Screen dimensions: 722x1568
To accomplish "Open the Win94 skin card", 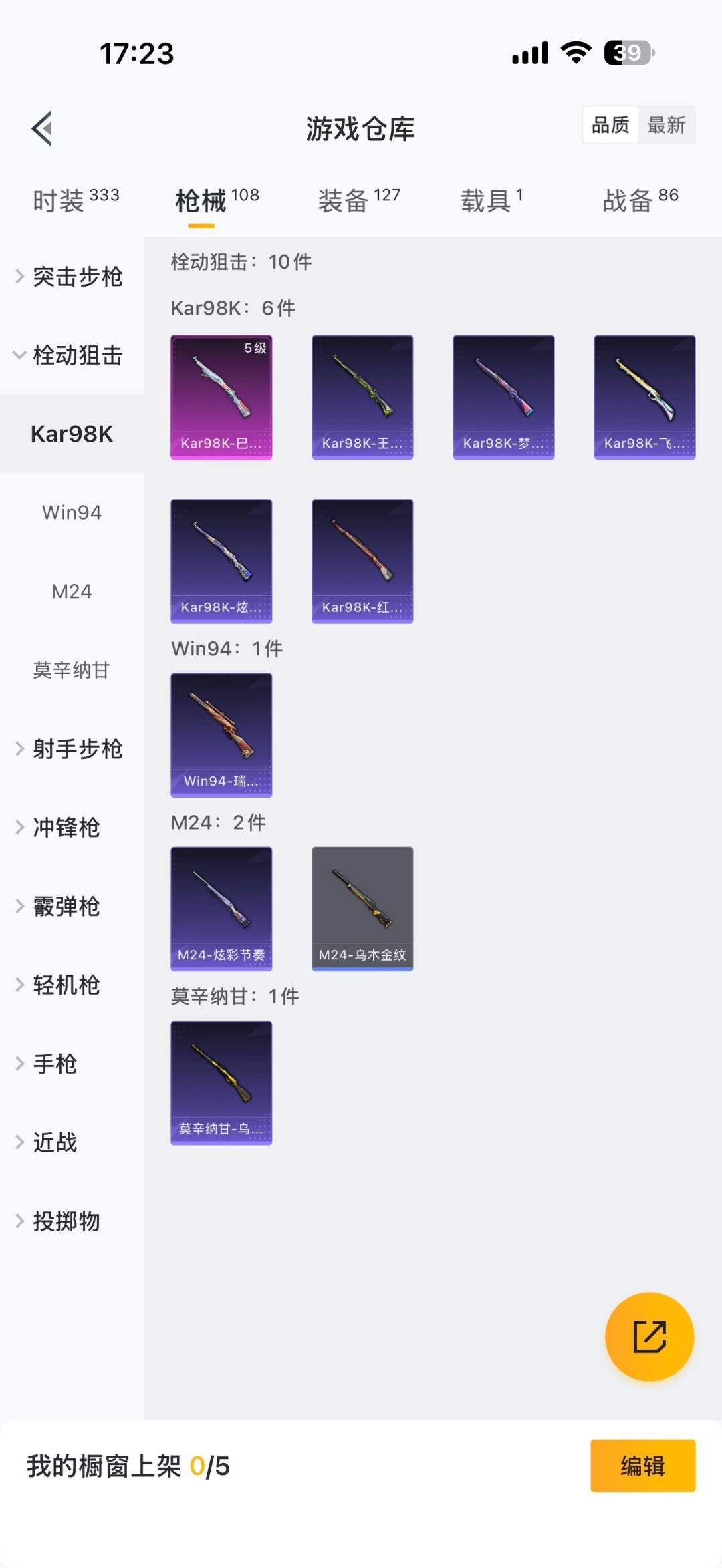I will [x=221, y=735].
